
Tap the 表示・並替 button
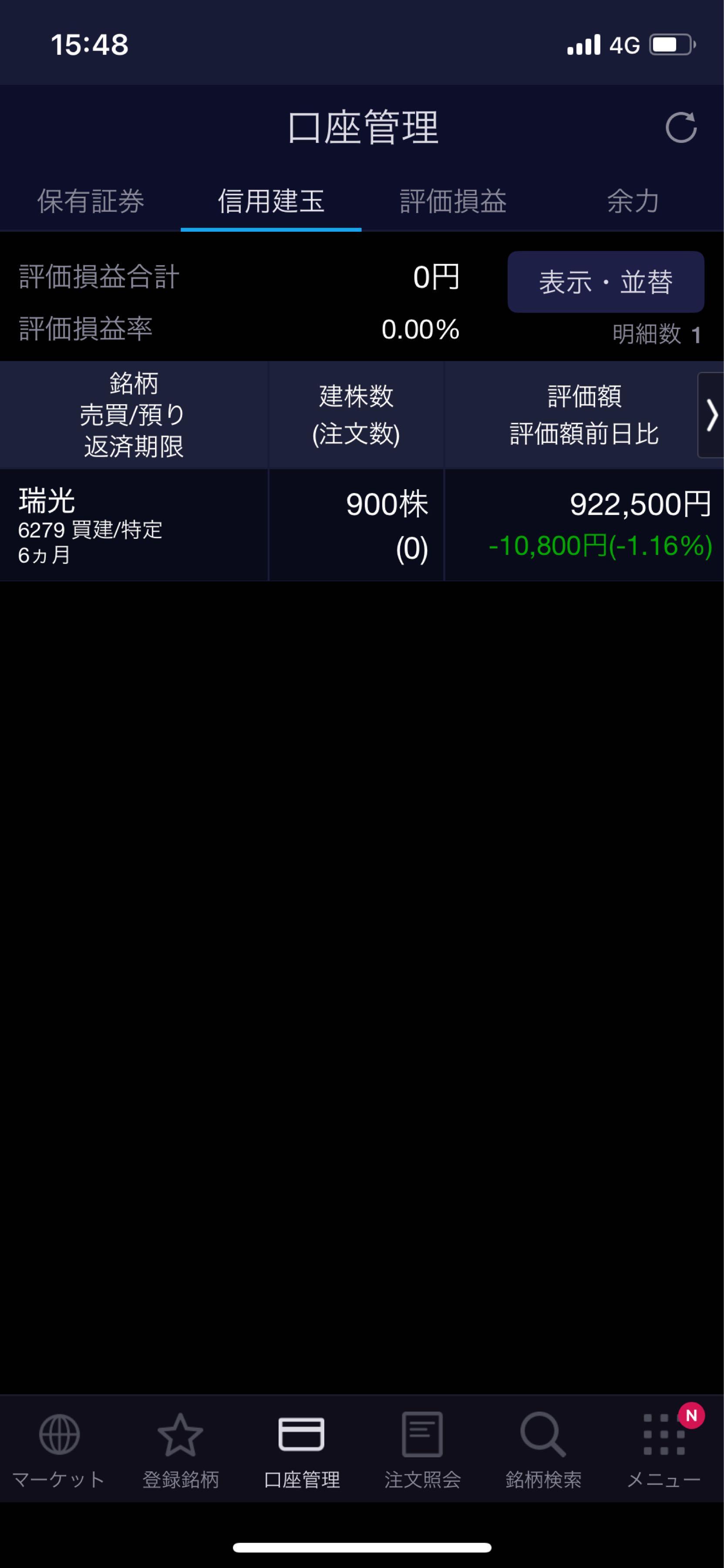coord(605,282)
